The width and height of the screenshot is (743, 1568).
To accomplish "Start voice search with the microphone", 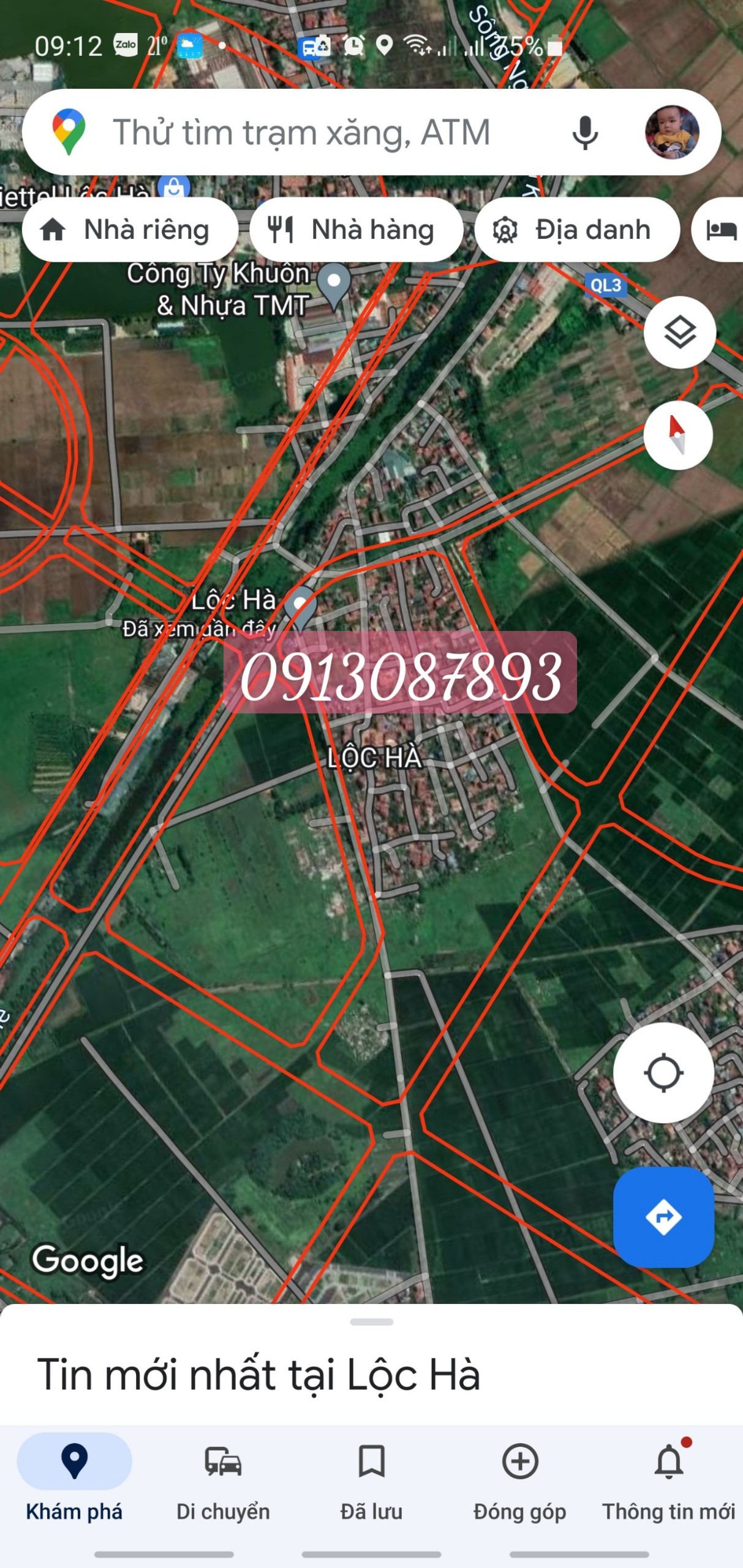I will pyautogui.click(x=584, y=132).
